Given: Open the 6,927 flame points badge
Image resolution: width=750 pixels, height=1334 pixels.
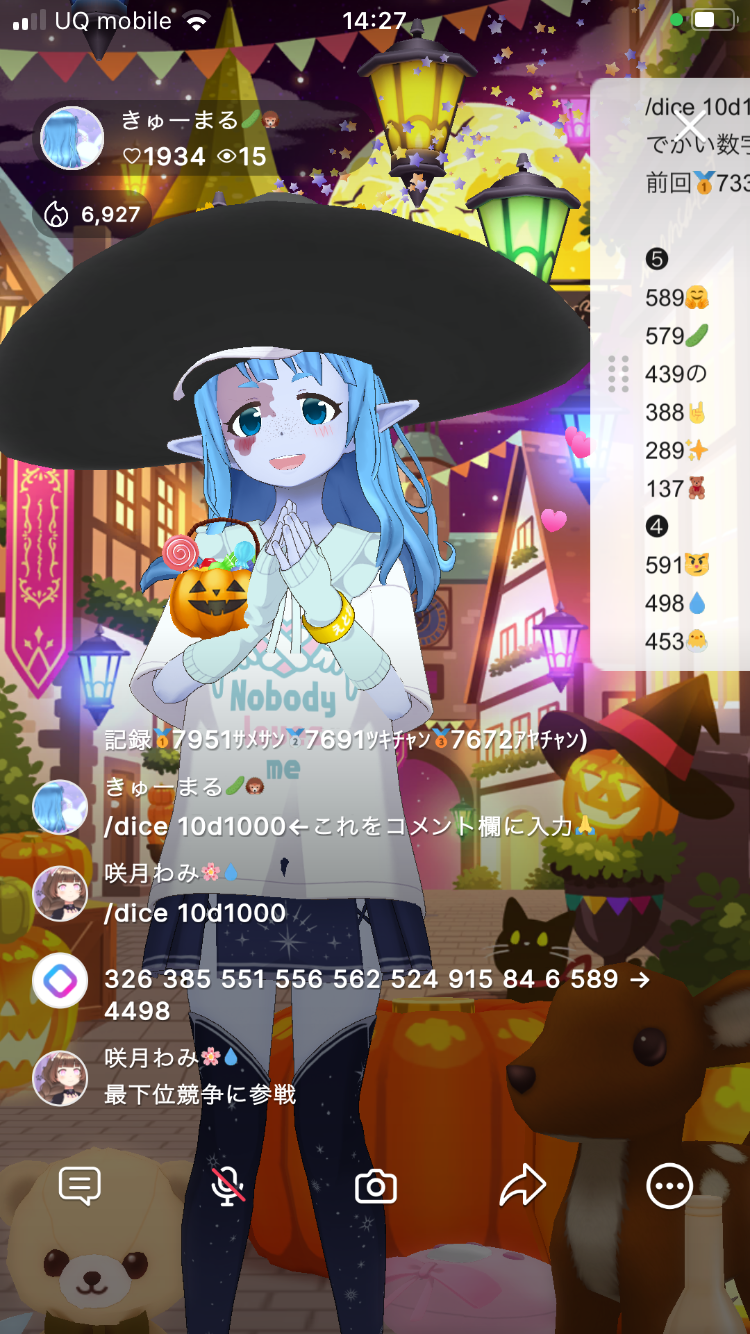Looking at the screenshot, I should 96,214.
